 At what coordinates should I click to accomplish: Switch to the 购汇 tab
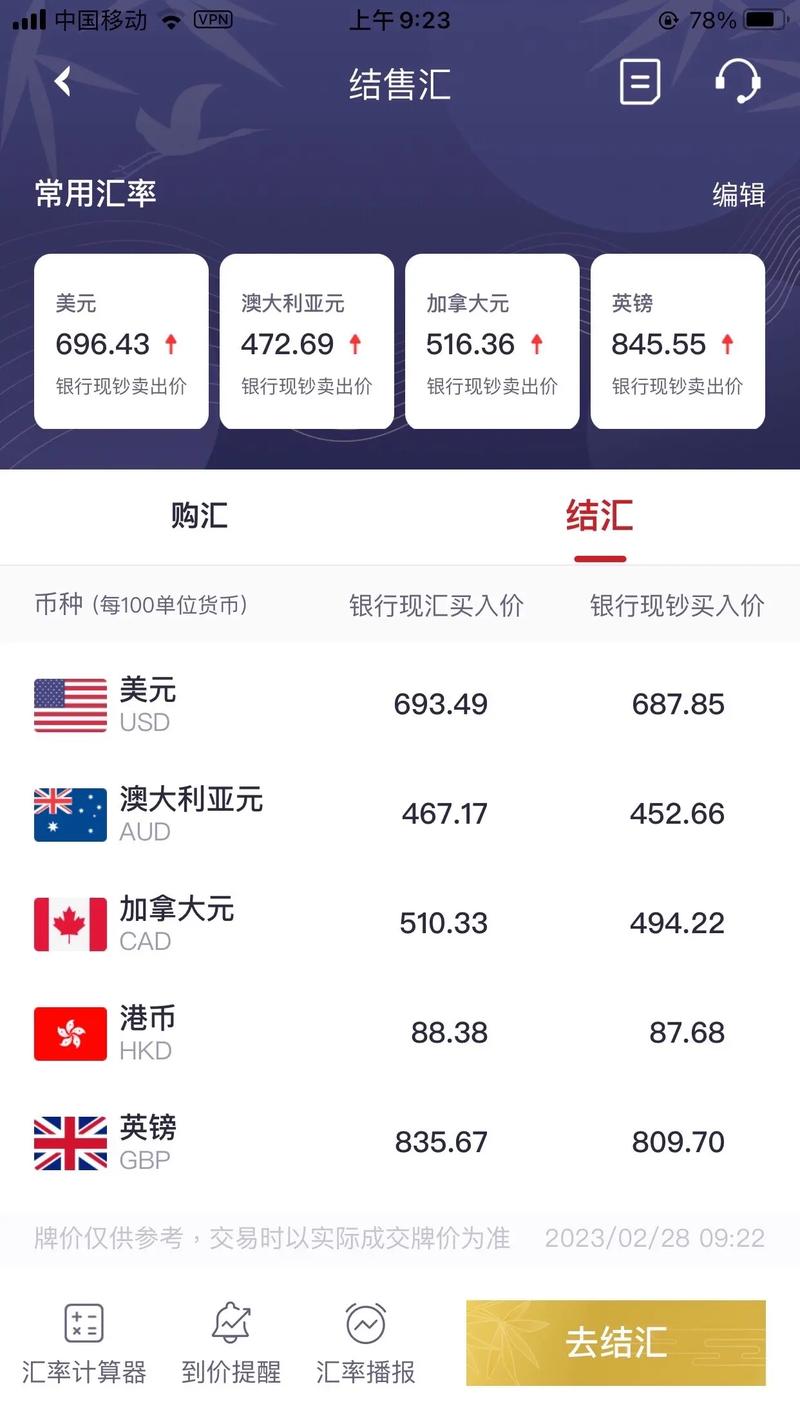pyautogui.click(x=199, y=517)
